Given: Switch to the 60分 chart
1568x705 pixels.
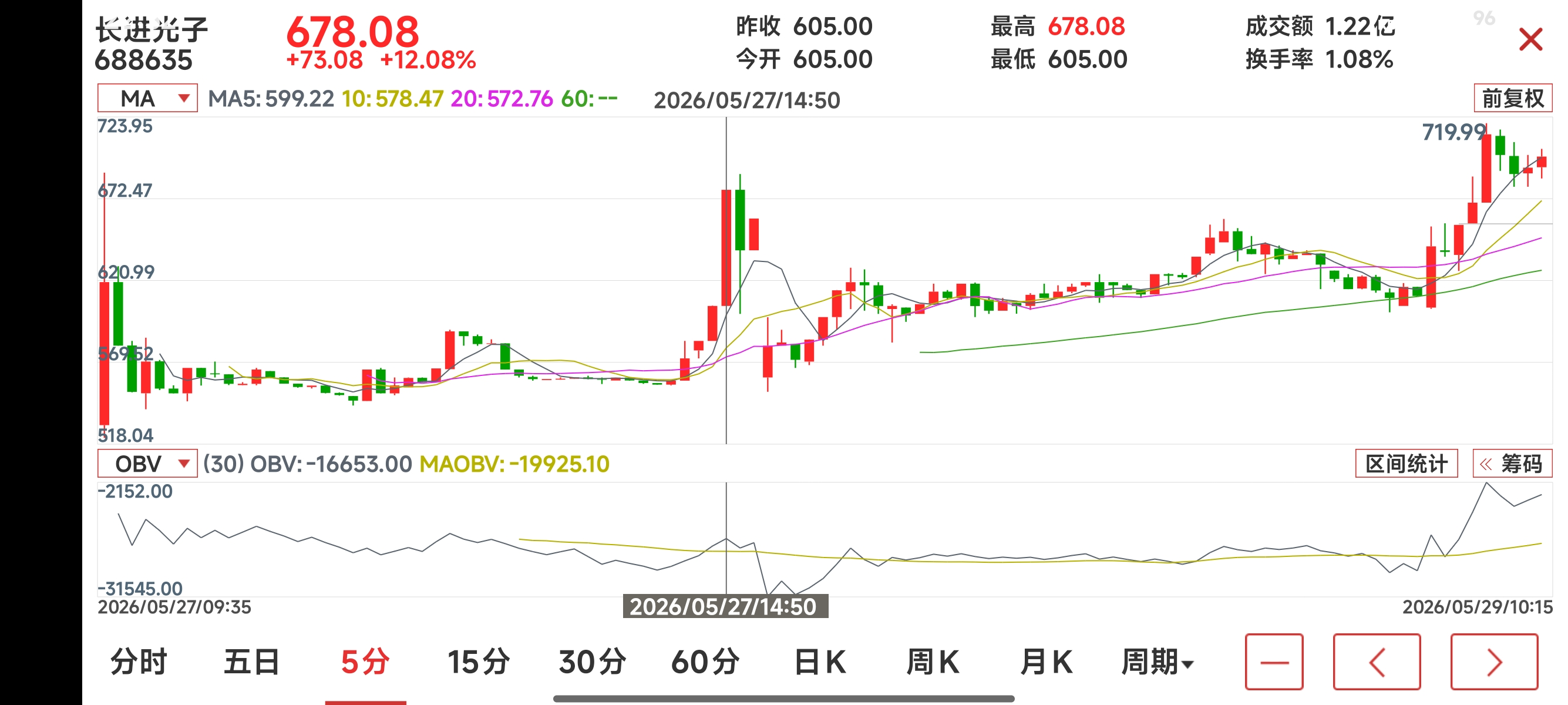Looking at the screenshot, I should pyautogui.click(x=705, y=662).
